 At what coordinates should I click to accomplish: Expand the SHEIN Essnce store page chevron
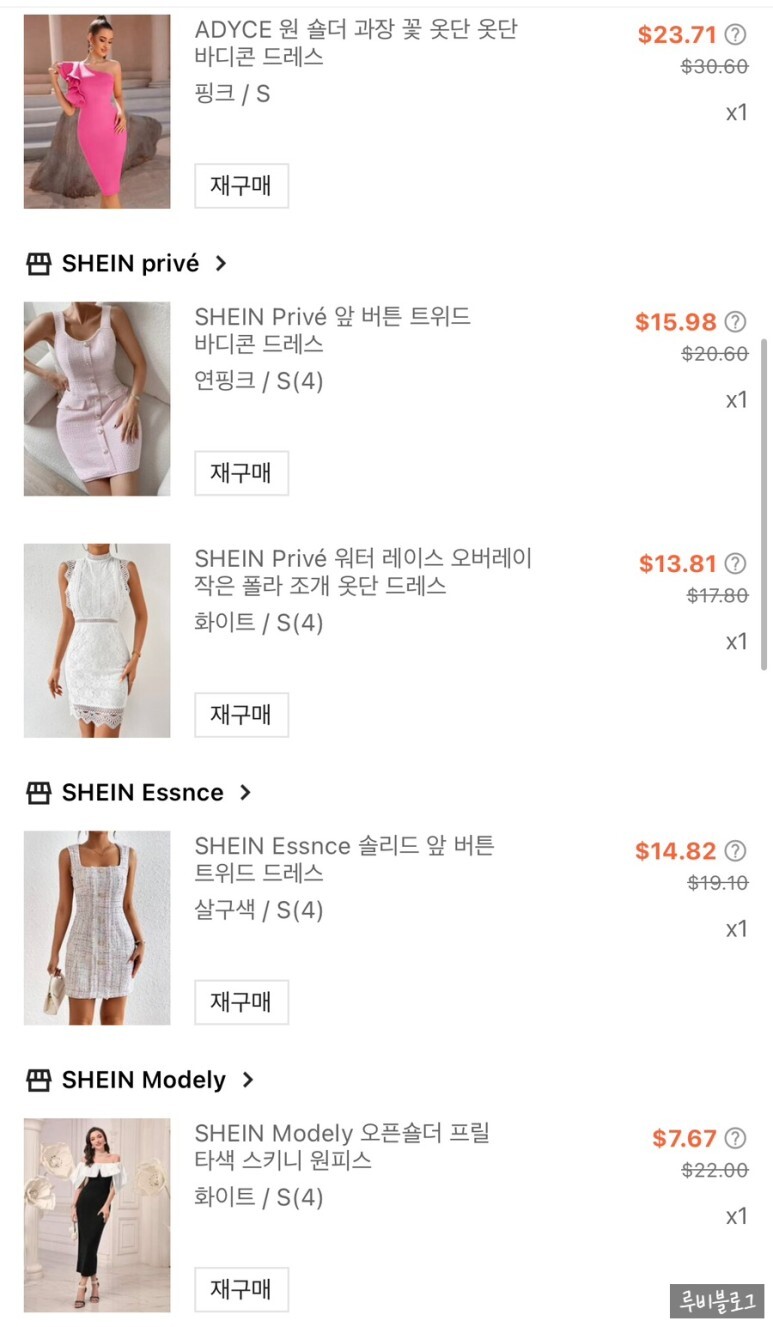click(245, 792)
